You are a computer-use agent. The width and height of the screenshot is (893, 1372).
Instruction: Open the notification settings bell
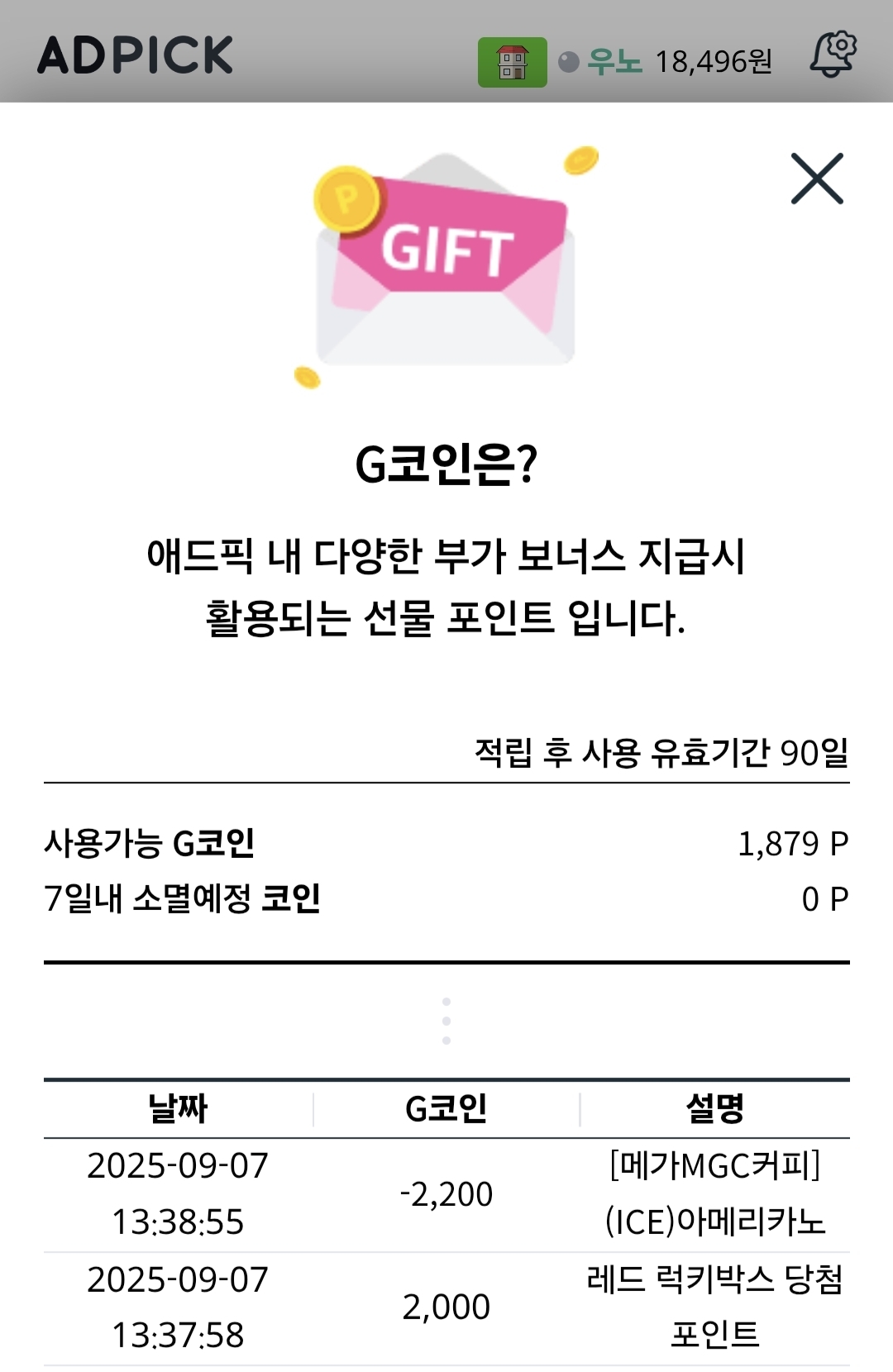[x=833, y=55]
